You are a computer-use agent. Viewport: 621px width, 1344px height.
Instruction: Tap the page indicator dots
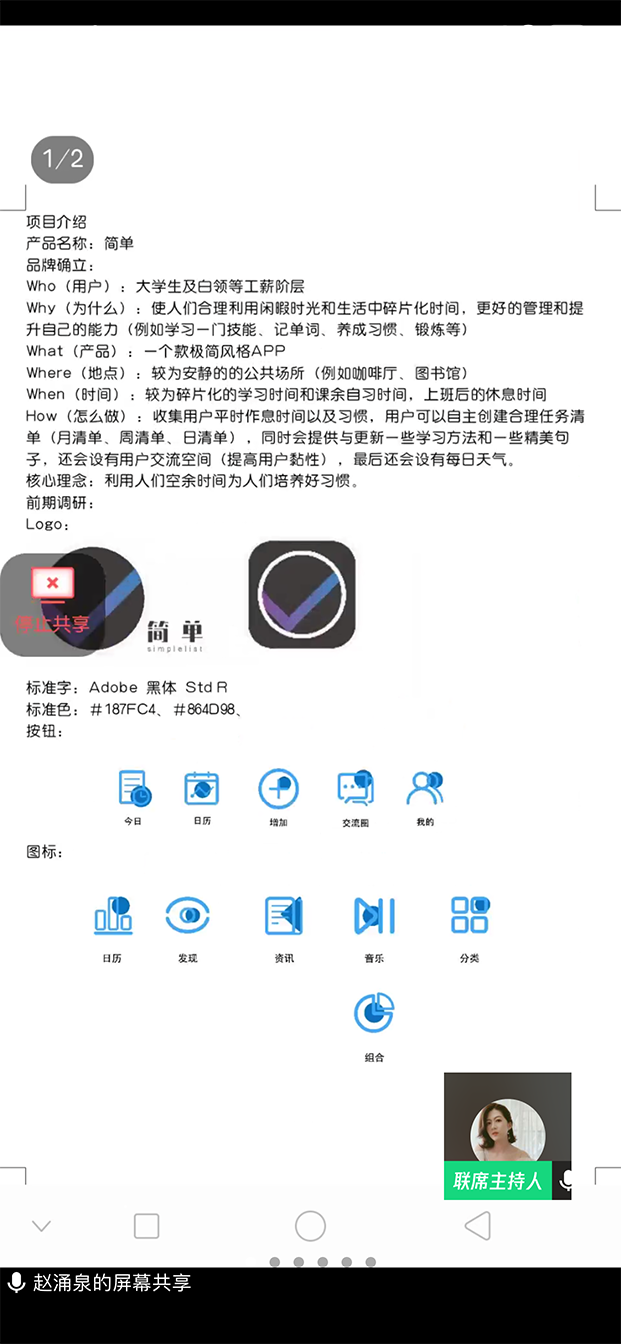[322, 1262]
